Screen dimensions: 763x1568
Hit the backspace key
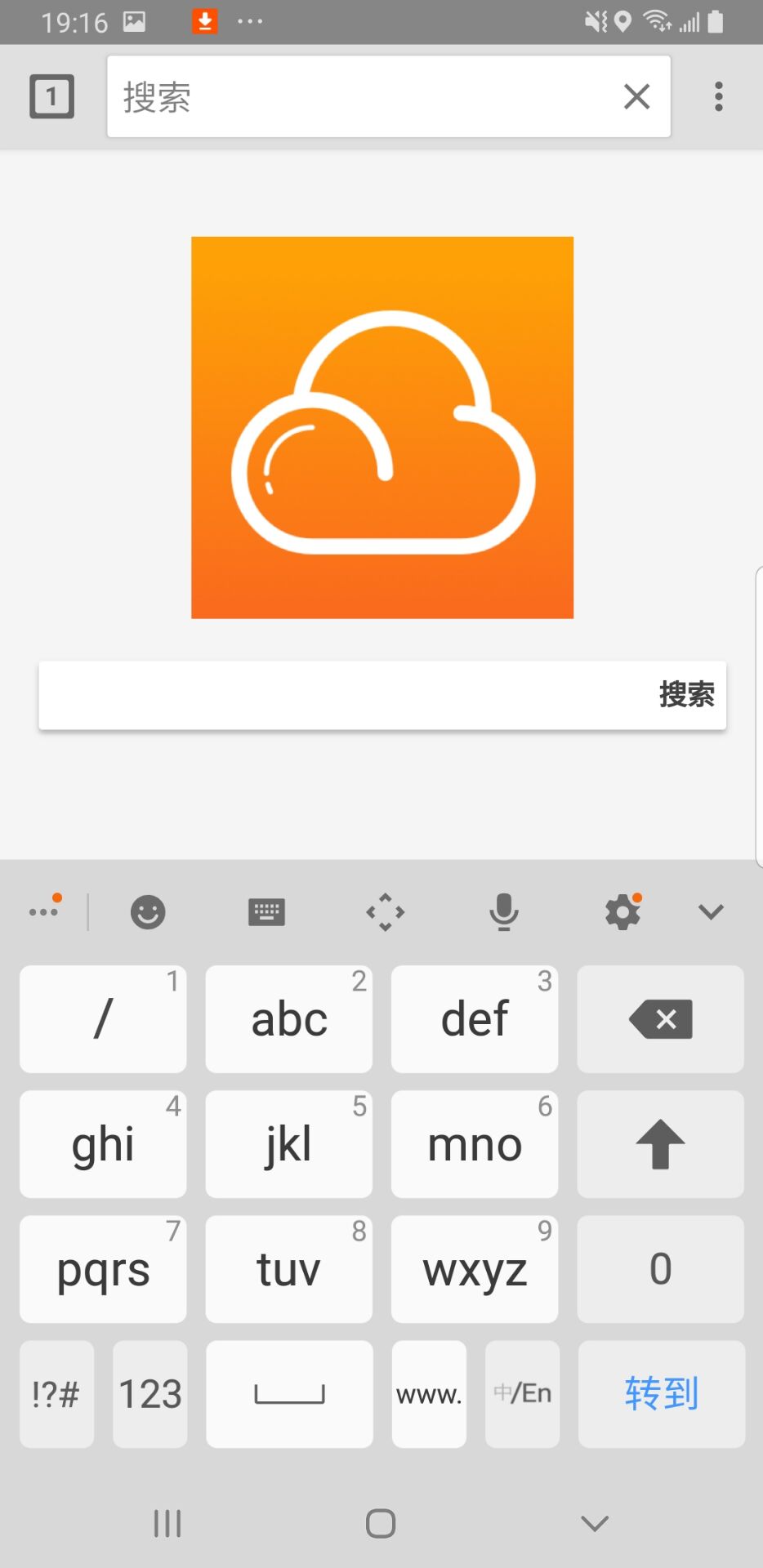coord(660,1019)
